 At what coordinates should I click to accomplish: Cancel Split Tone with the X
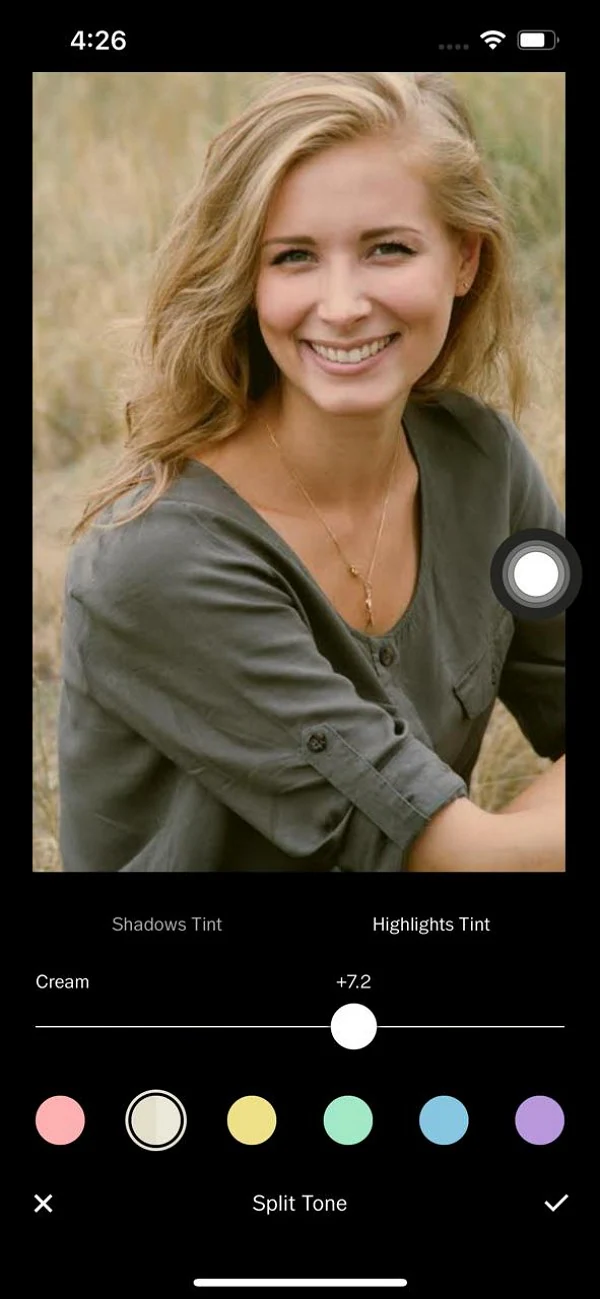[43, 1203]
